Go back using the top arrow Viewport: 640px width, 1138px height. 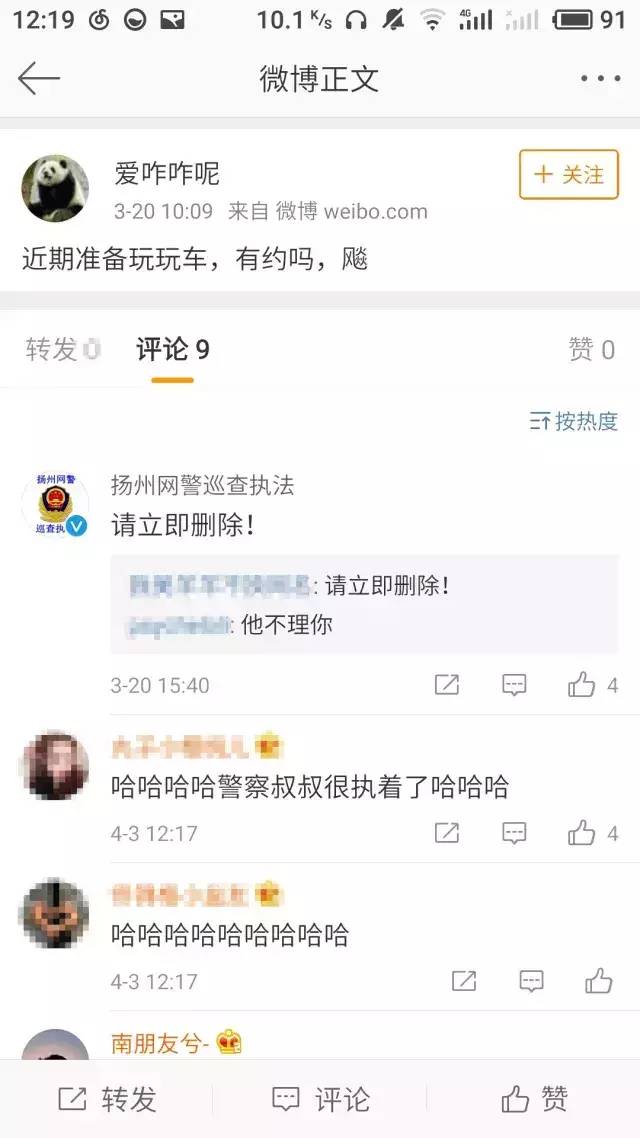tap(38, 79)
